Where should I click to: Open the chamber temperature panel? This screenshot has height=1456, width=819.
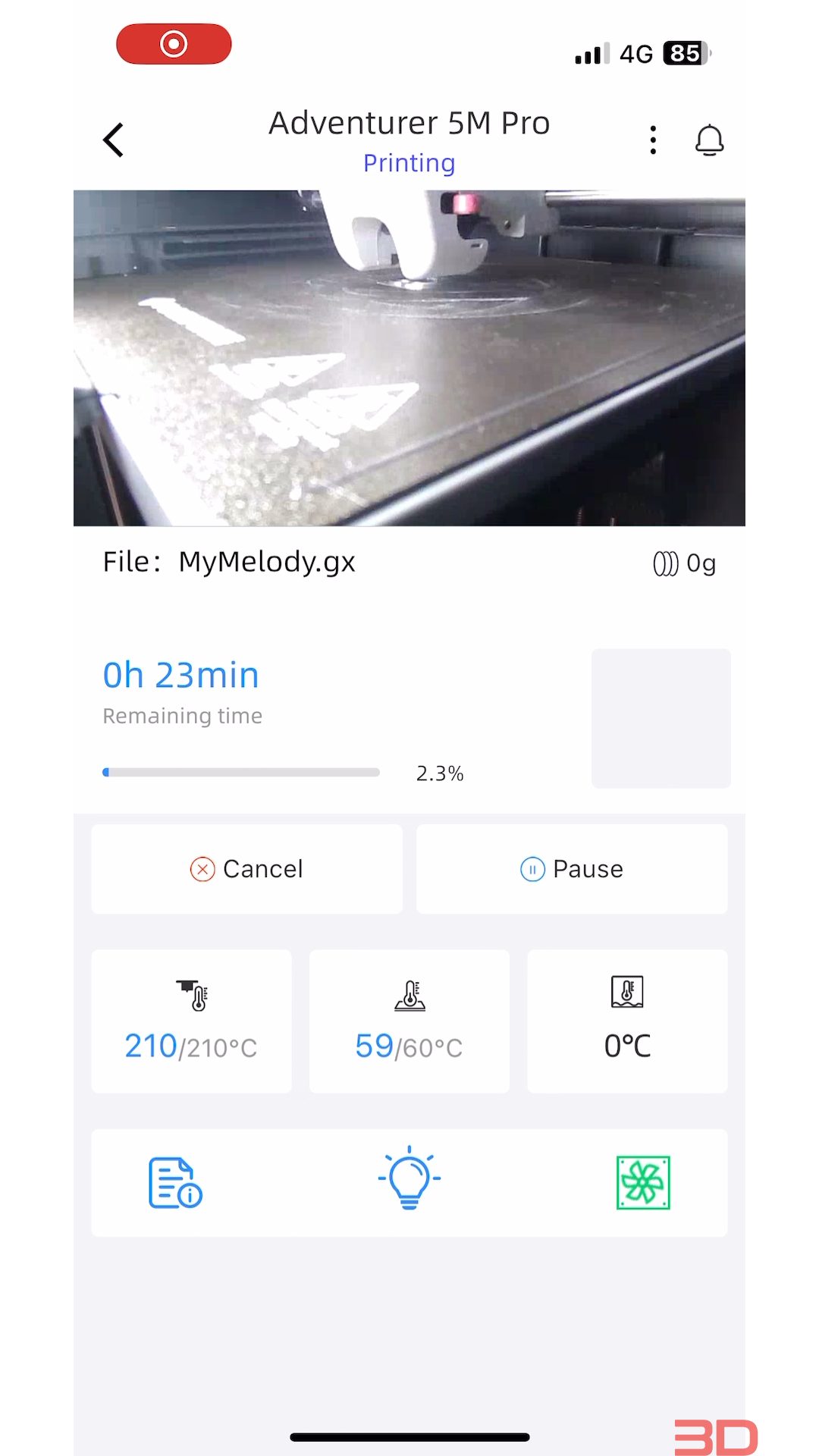coord(626,1020)
